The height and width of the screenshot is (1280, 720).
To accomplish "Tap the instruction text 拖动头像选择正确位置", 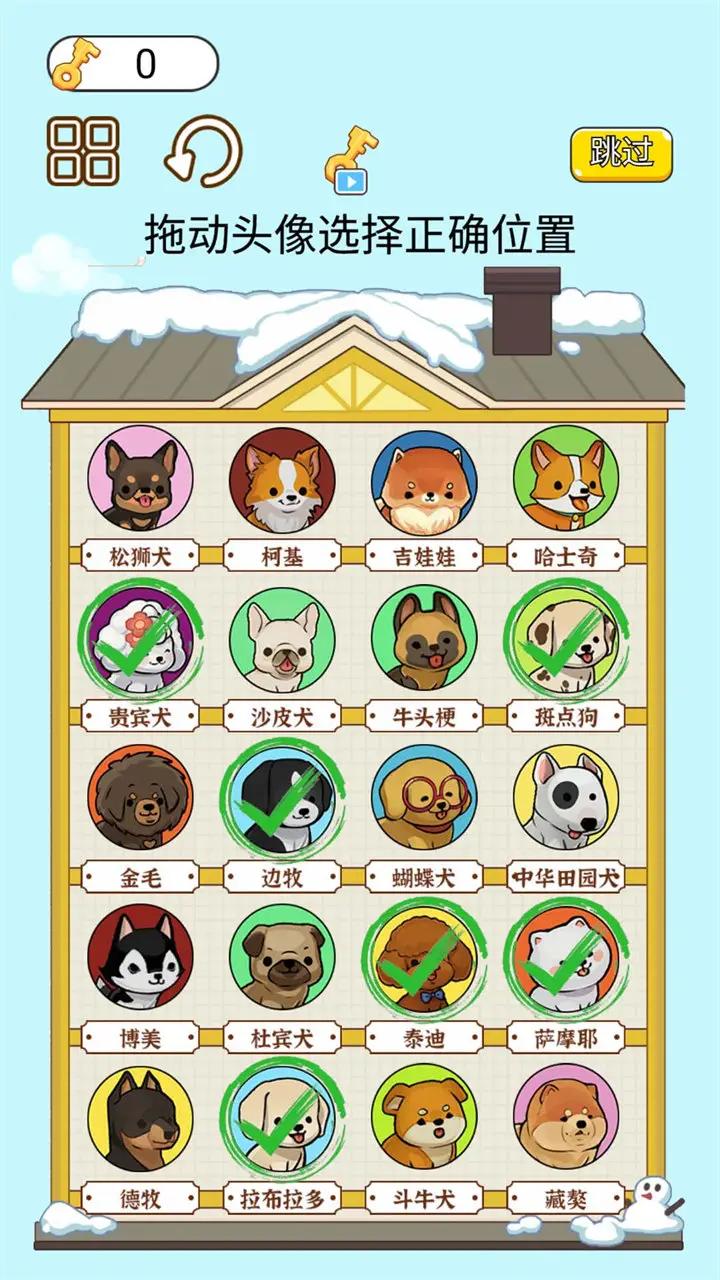I will pos(360,230).
